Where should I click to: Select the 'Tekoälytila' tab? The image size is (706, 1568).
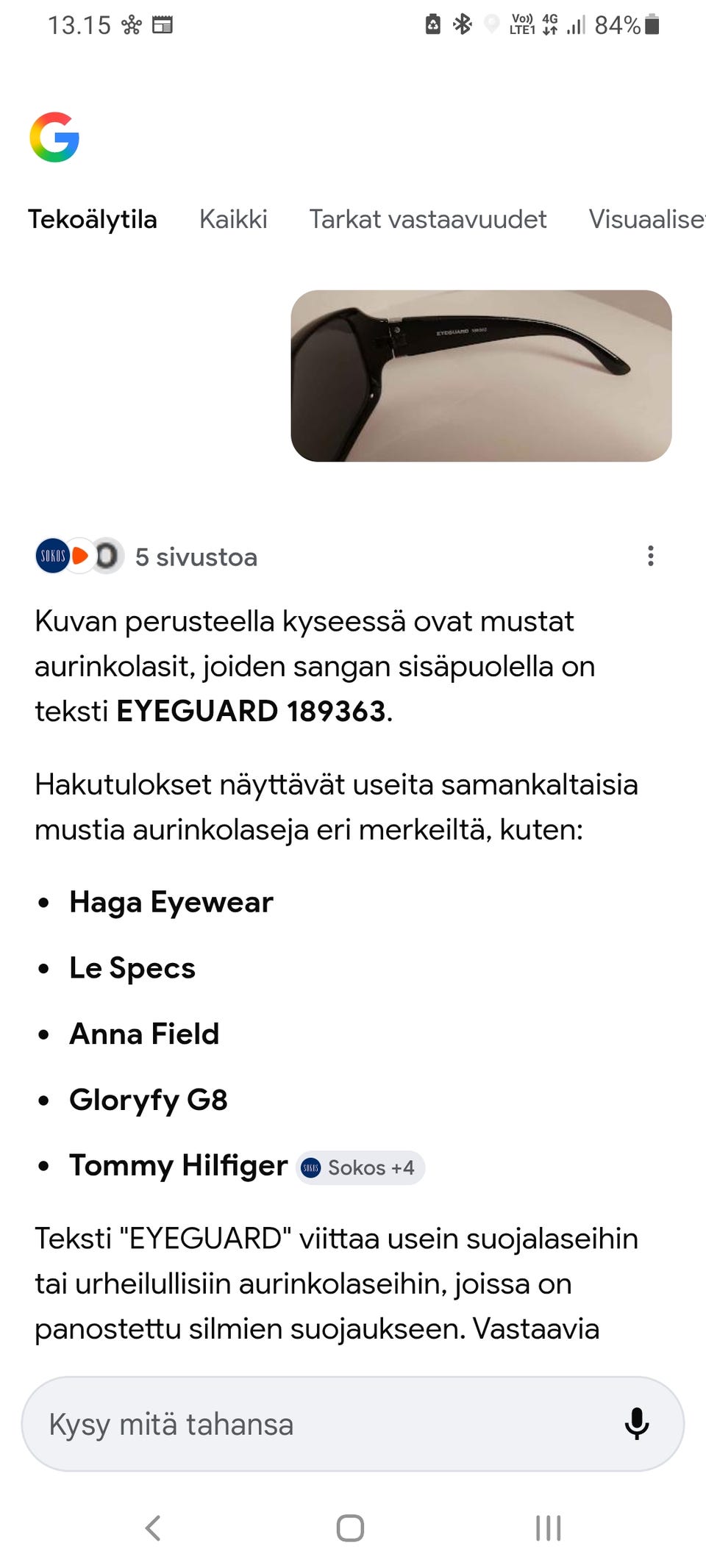click(x=93, y=218)
